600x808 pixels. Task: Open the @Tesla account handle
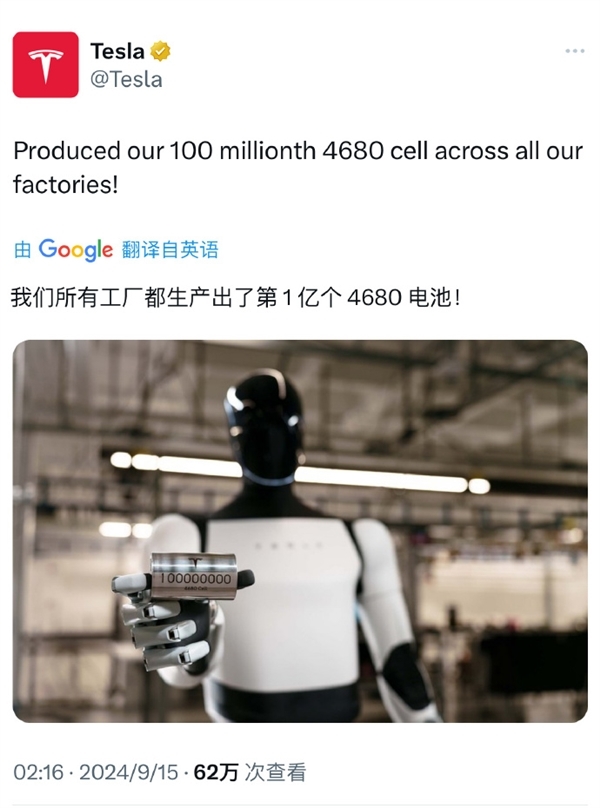pyautogui.click(x=126, y=79)
